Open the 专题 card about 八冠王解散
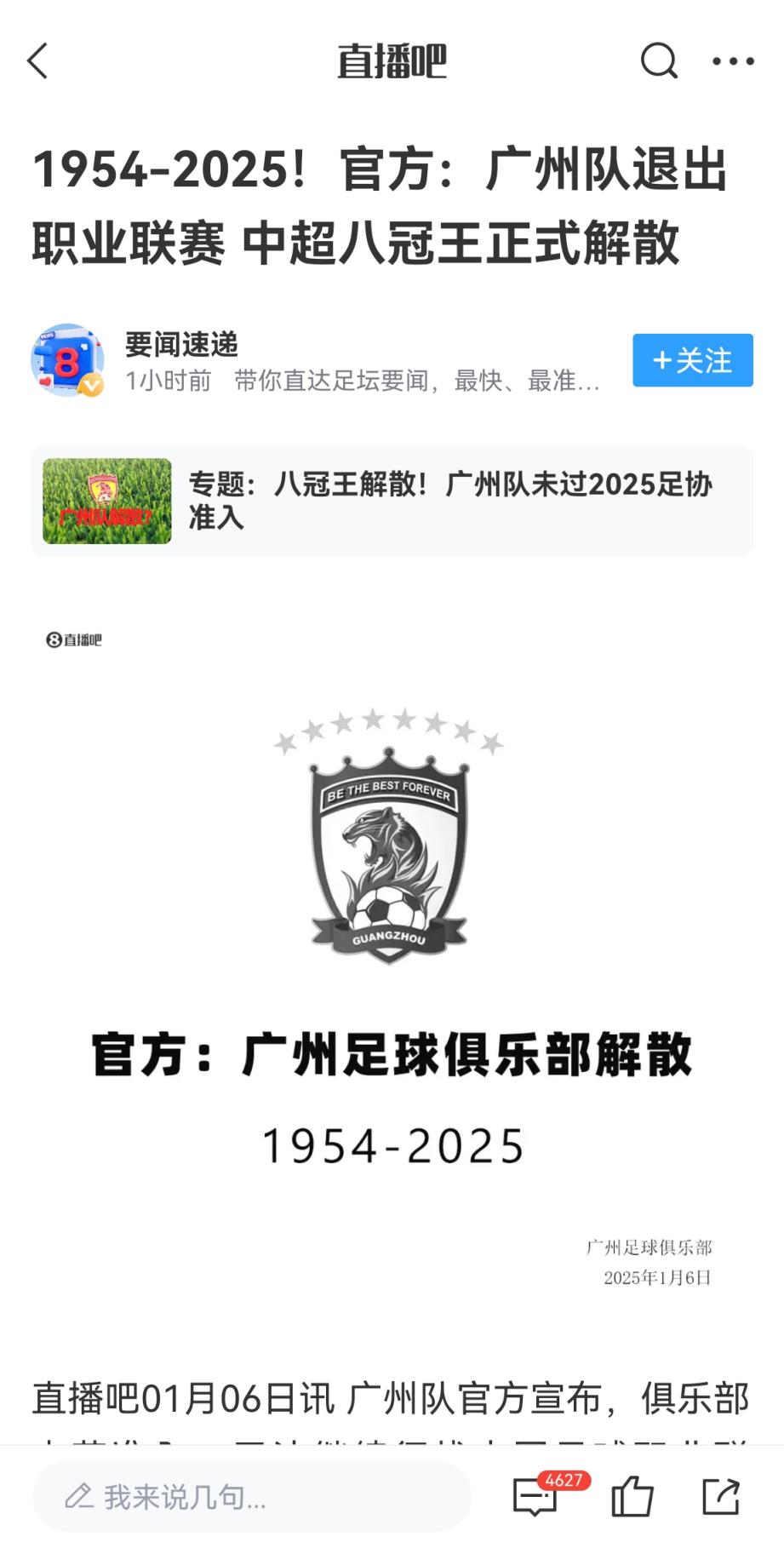This screenshot has height=1548, width=784. pos(392,501)
